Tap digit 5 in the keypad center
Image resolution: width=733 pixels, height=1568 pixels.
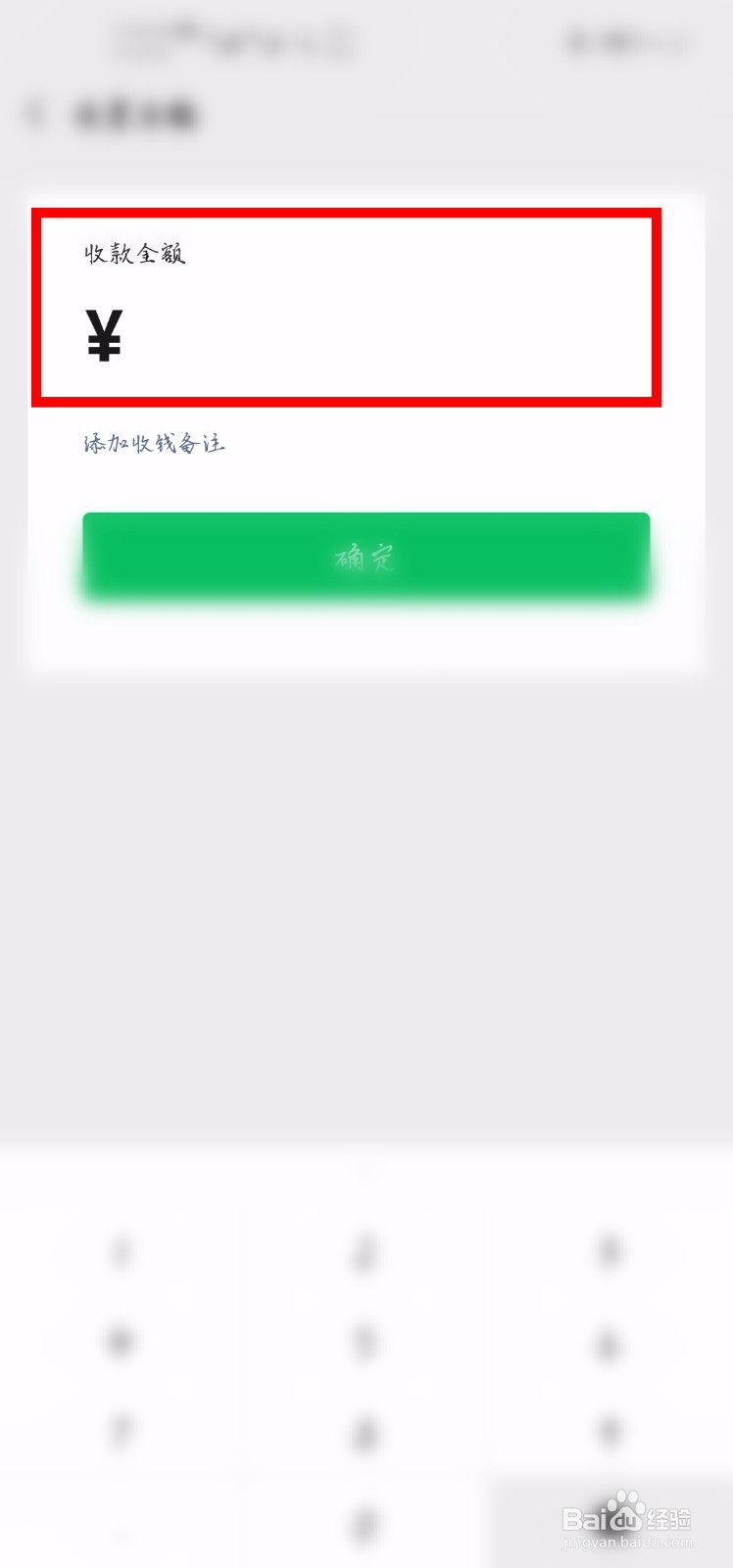pos(367,1345)
